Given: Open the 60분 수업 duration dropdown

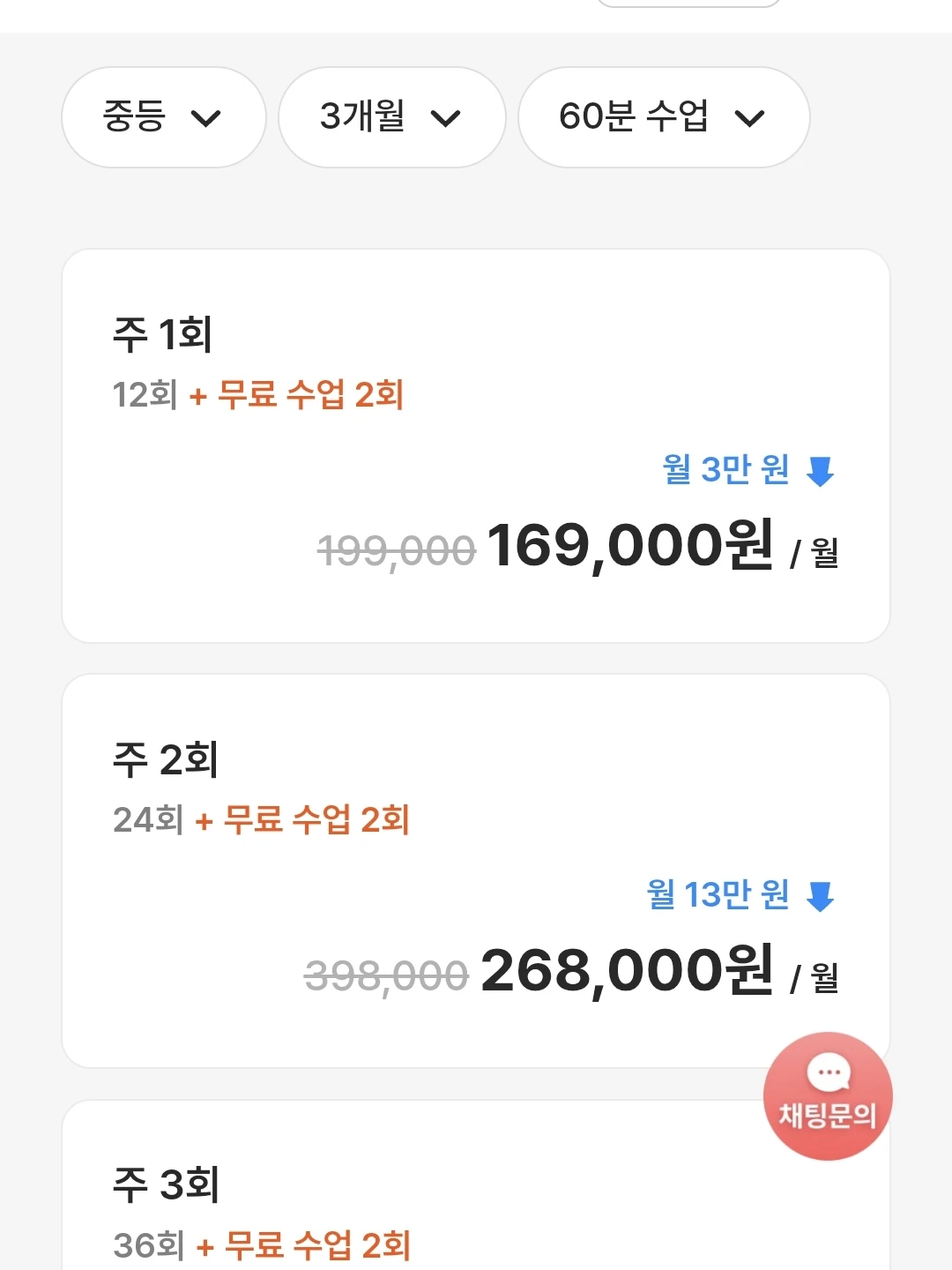Looking at the screenshot, I should (x=663, y=116).
